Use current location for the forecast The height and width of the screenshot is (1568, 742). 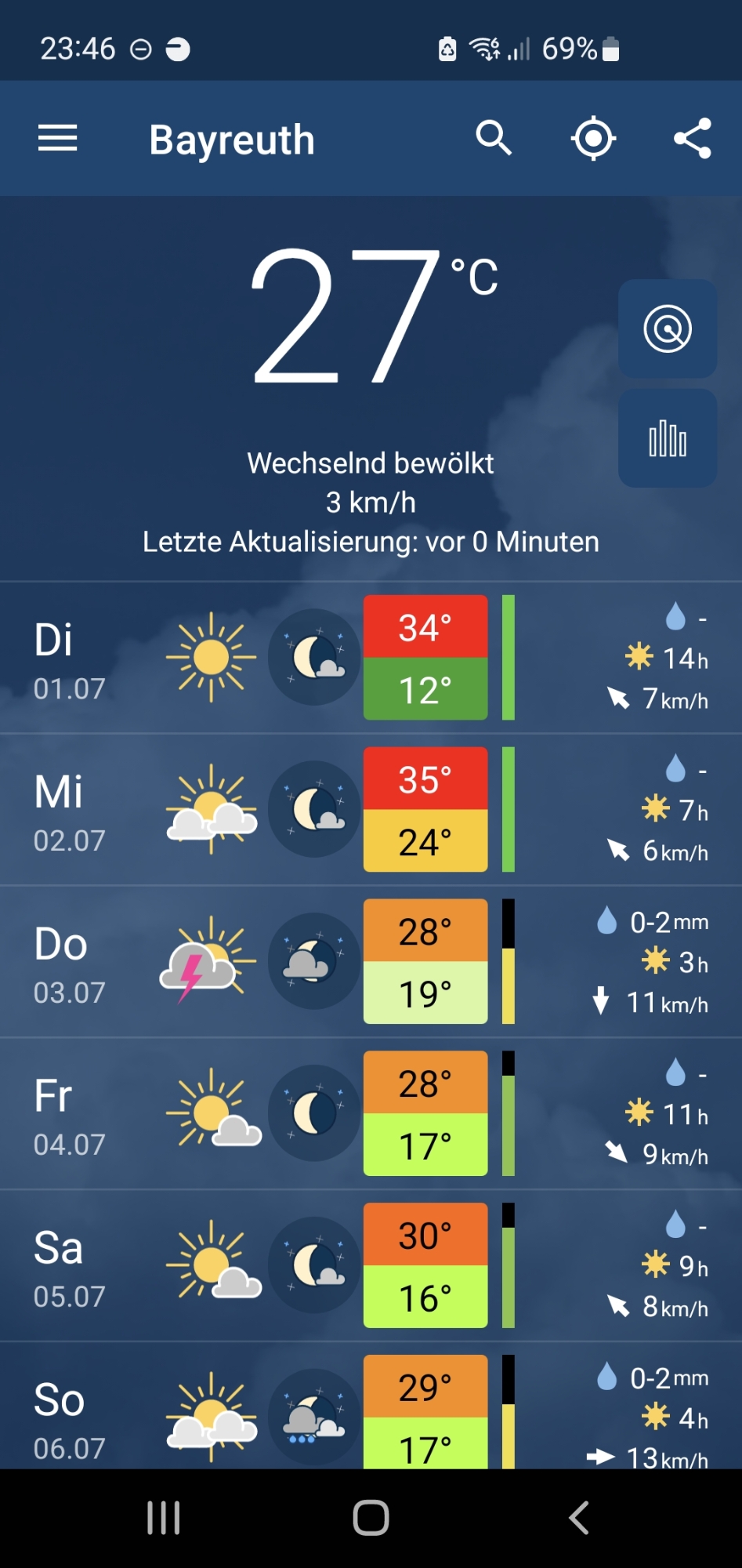click(x=593, y=139)
